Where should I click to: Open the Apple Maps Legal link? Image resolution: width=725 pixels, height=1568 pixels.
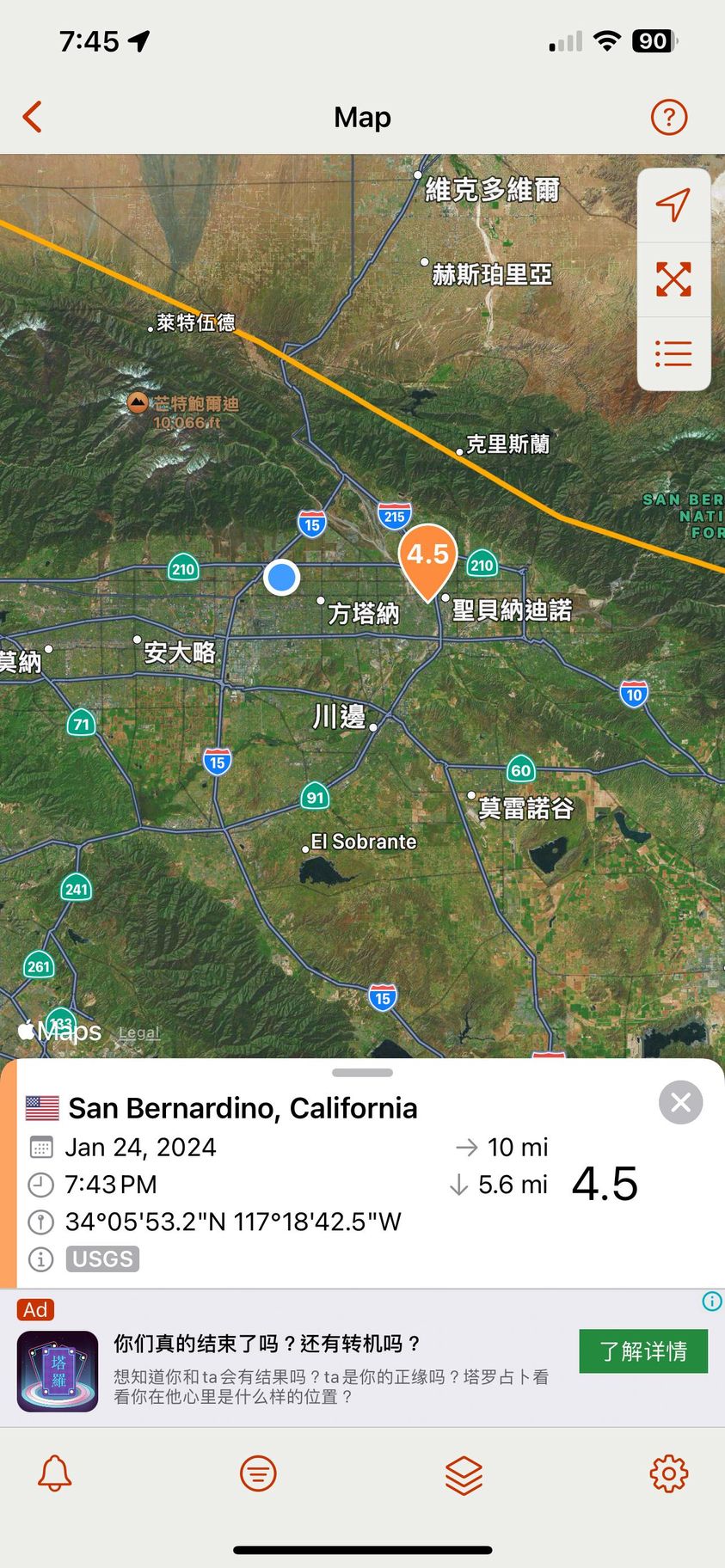click(x=138, y=1032)
